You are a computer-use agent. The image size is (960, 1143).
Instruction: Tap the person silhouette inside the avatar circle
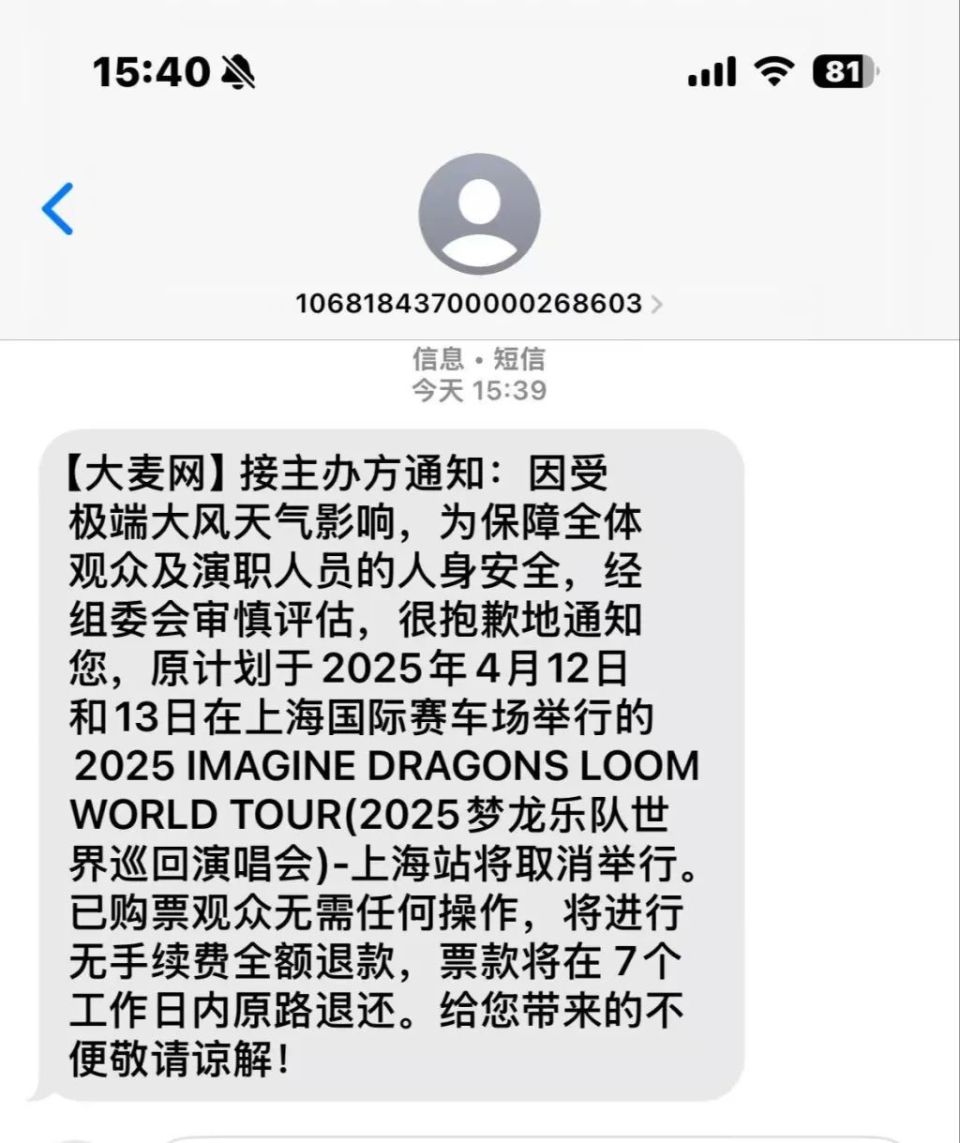480,214
